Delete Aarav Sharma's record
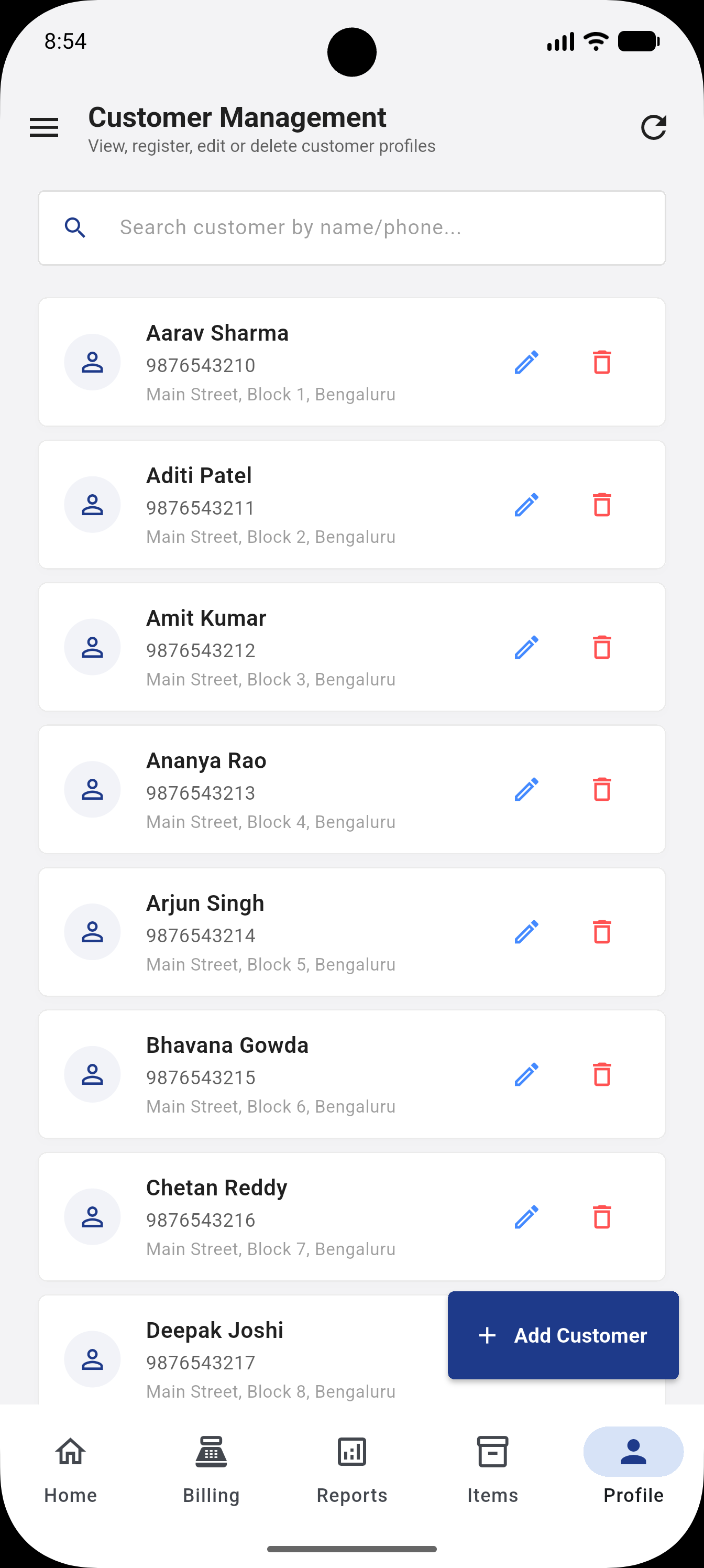704x1568 pixels. pyautogui.click(x=602, y=362)
